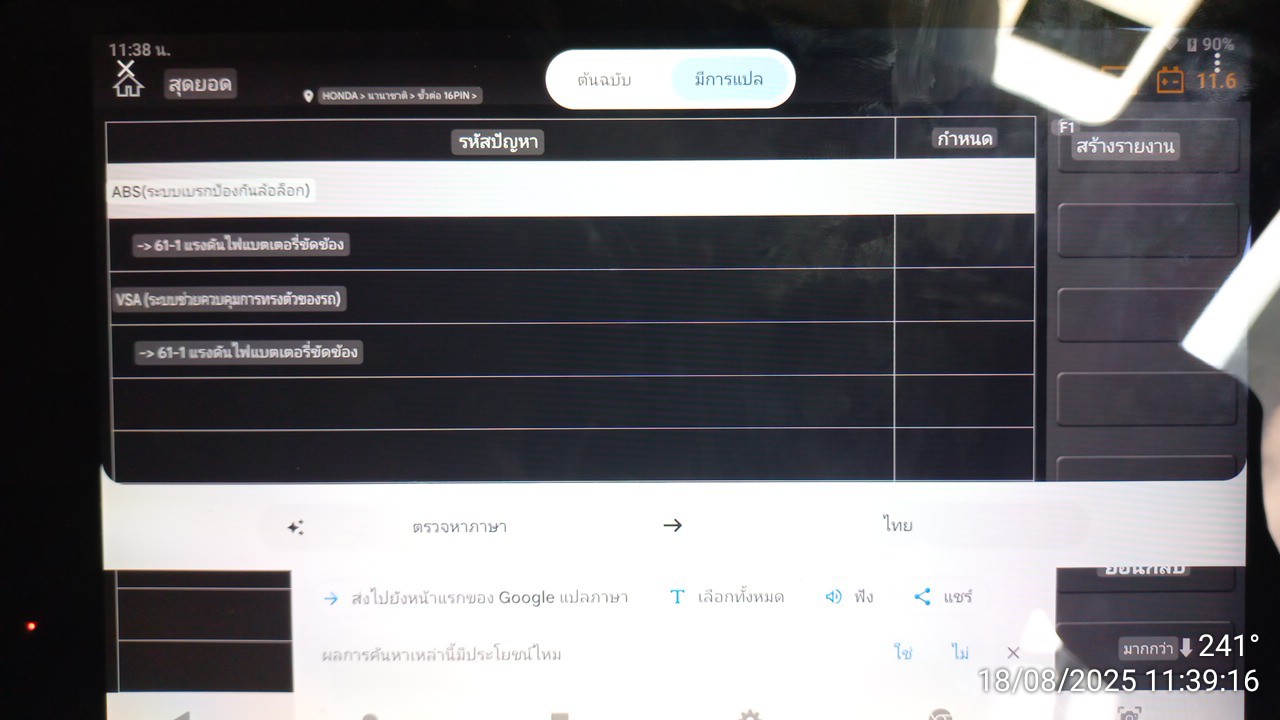Viewport: 1280px width, 720px height.
Task: Open the three-dot overflow menu
Action: (x=1217, y=62)
